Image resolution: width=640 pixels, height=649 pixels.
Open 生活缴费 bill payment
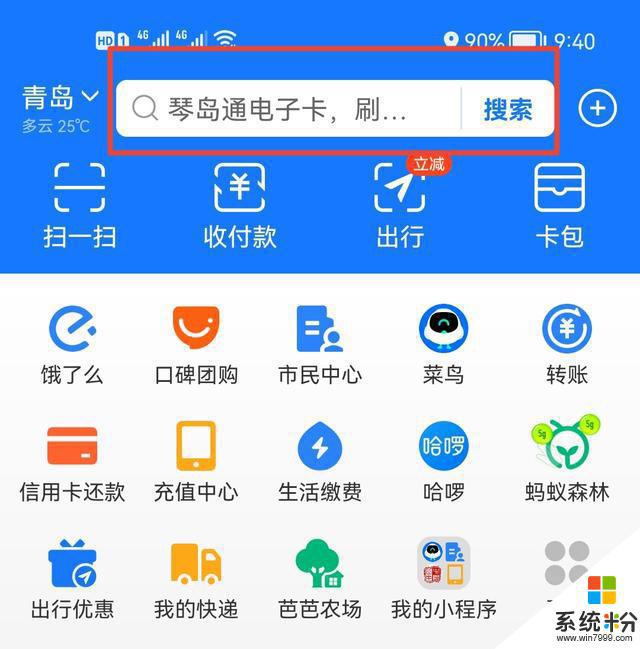[320, 462]
